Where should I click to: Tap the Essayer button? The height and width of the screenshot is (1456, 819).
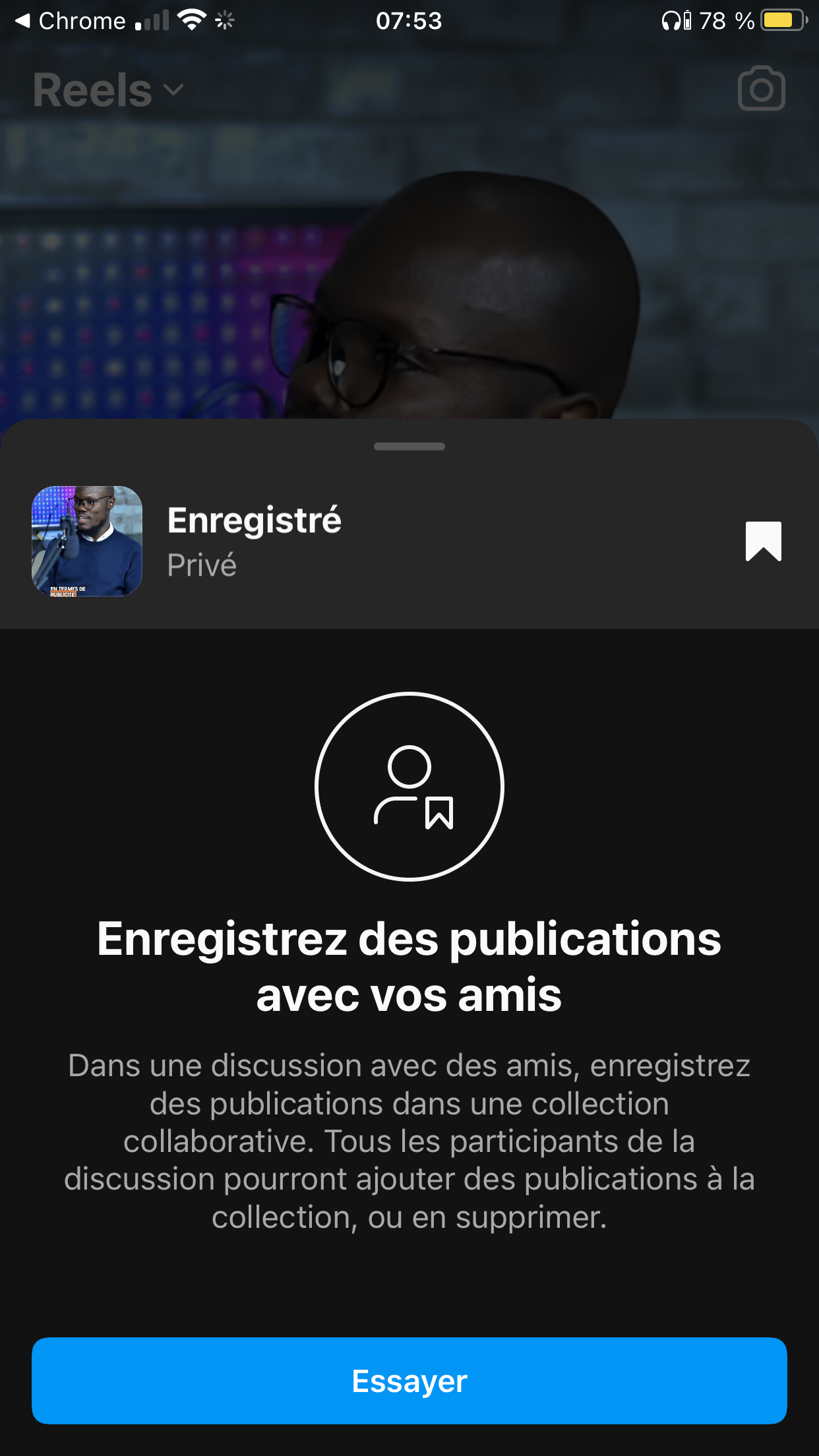click(x=409, y=1380)
